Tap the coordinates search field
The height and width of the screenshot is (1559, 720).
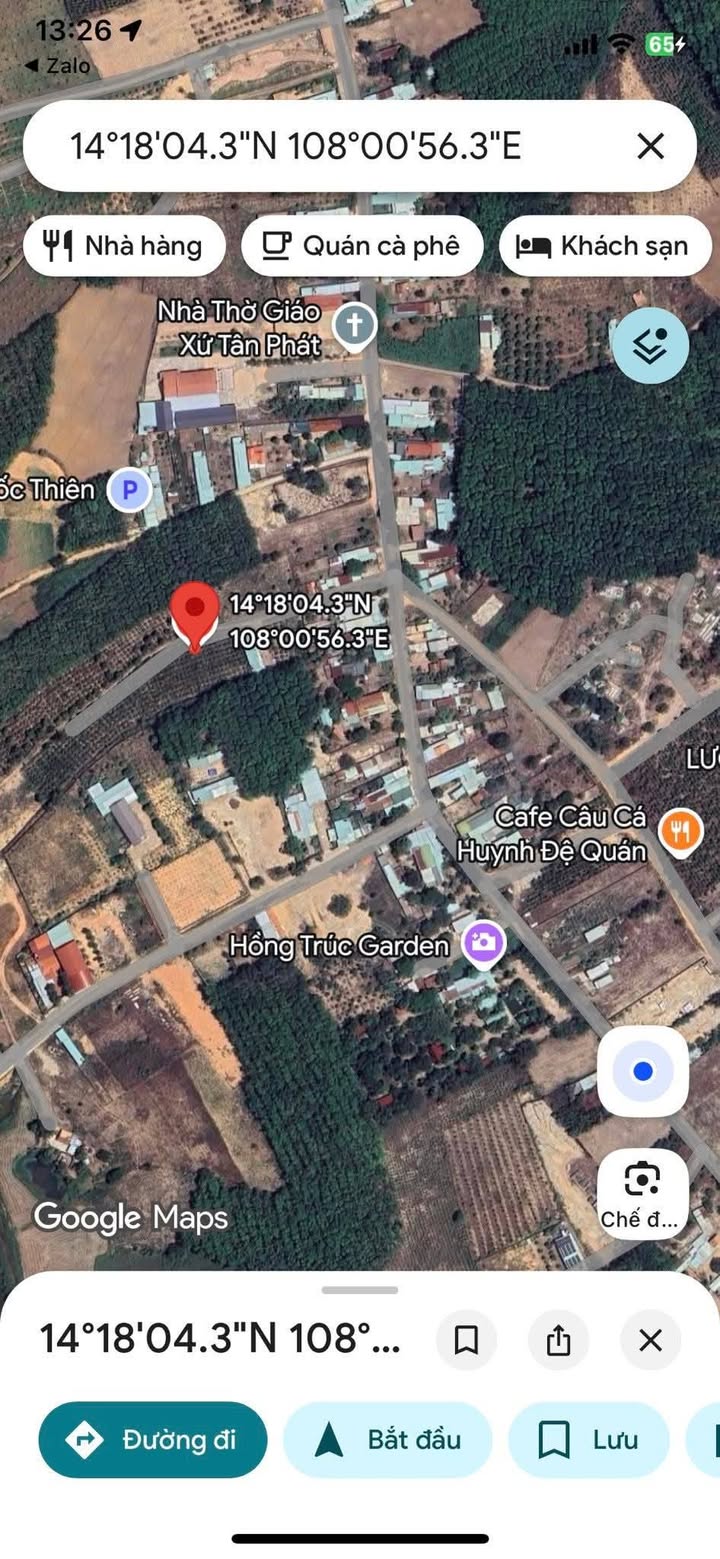[300, 147]
